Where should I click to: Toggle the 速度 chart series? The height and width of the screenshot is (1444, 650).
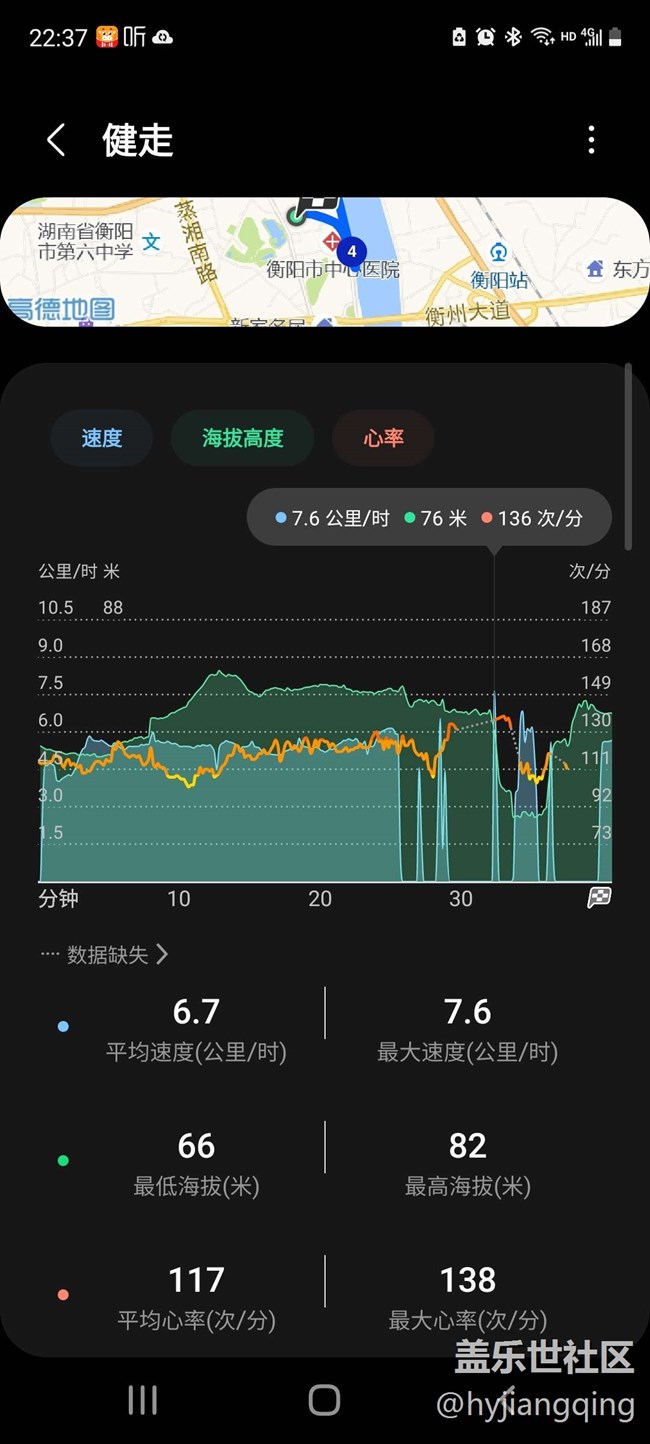tap(102, 438)
